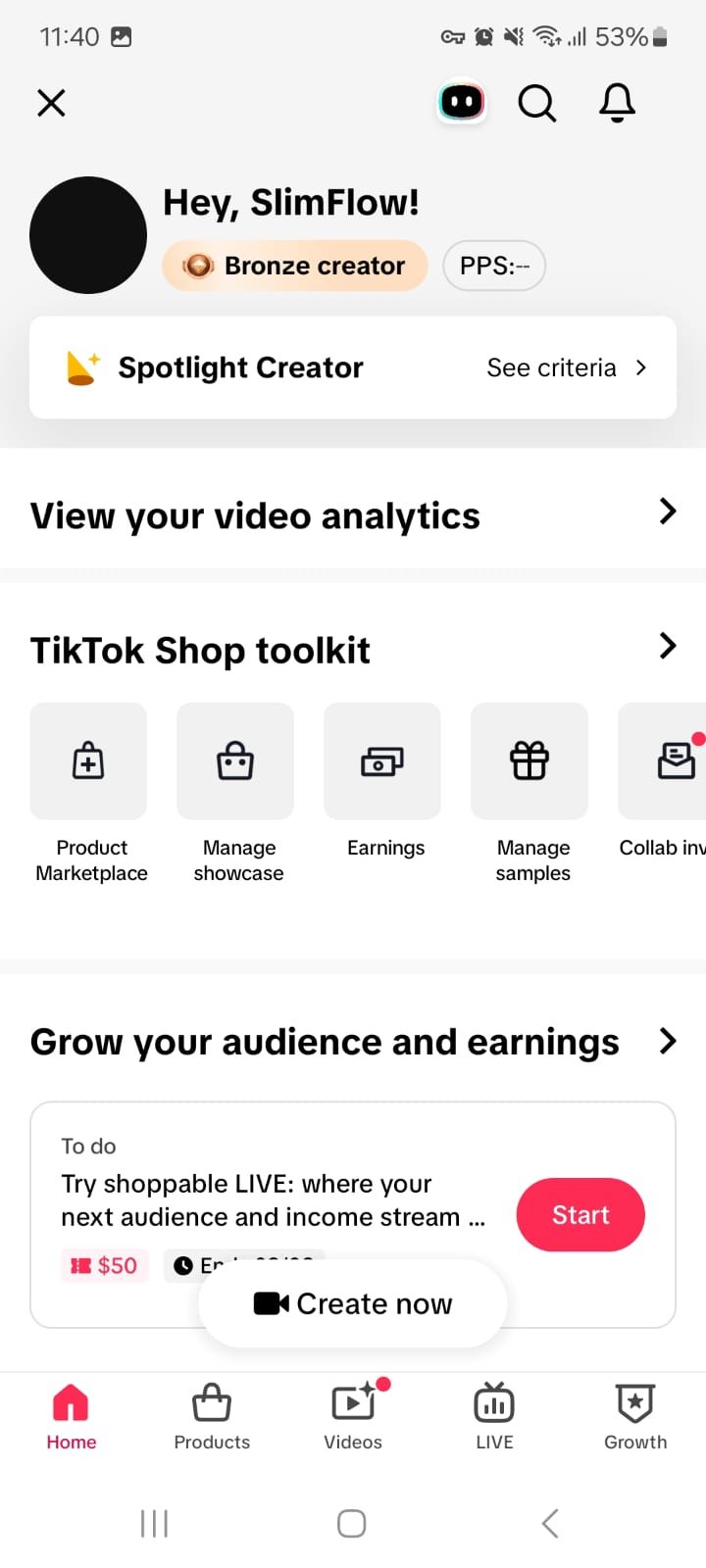Image resolution: width=706 pixels, height=1568 pixels.
Task: Open the PPS score chip
Action: 494,266
